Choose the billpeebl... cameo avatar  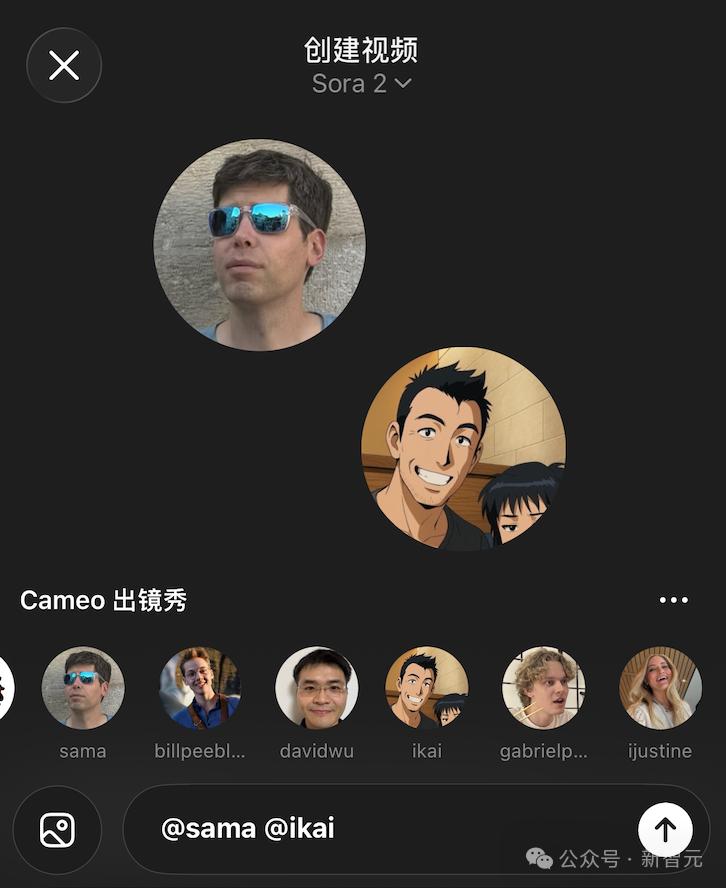(200, 688)
